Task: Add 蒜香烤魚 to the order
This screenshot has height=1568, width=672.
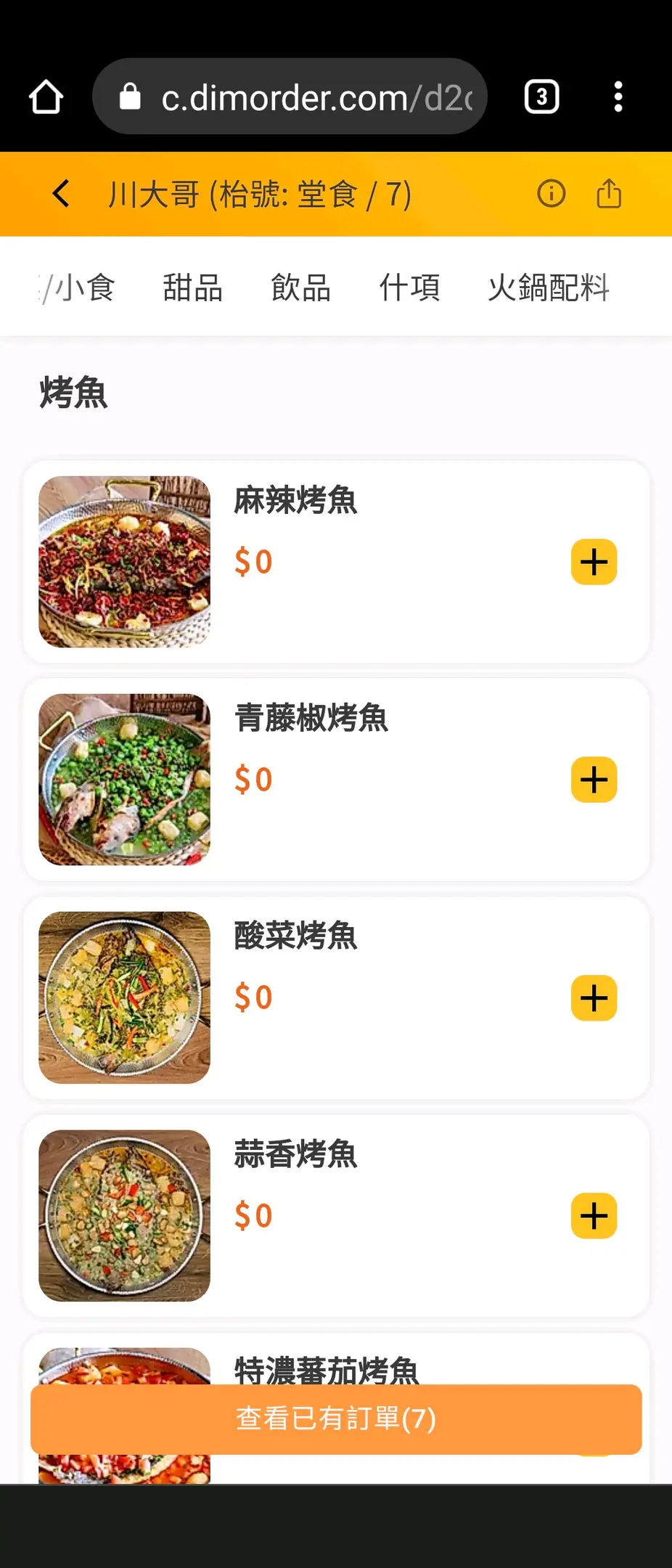Action: (x=594, y=1215)
